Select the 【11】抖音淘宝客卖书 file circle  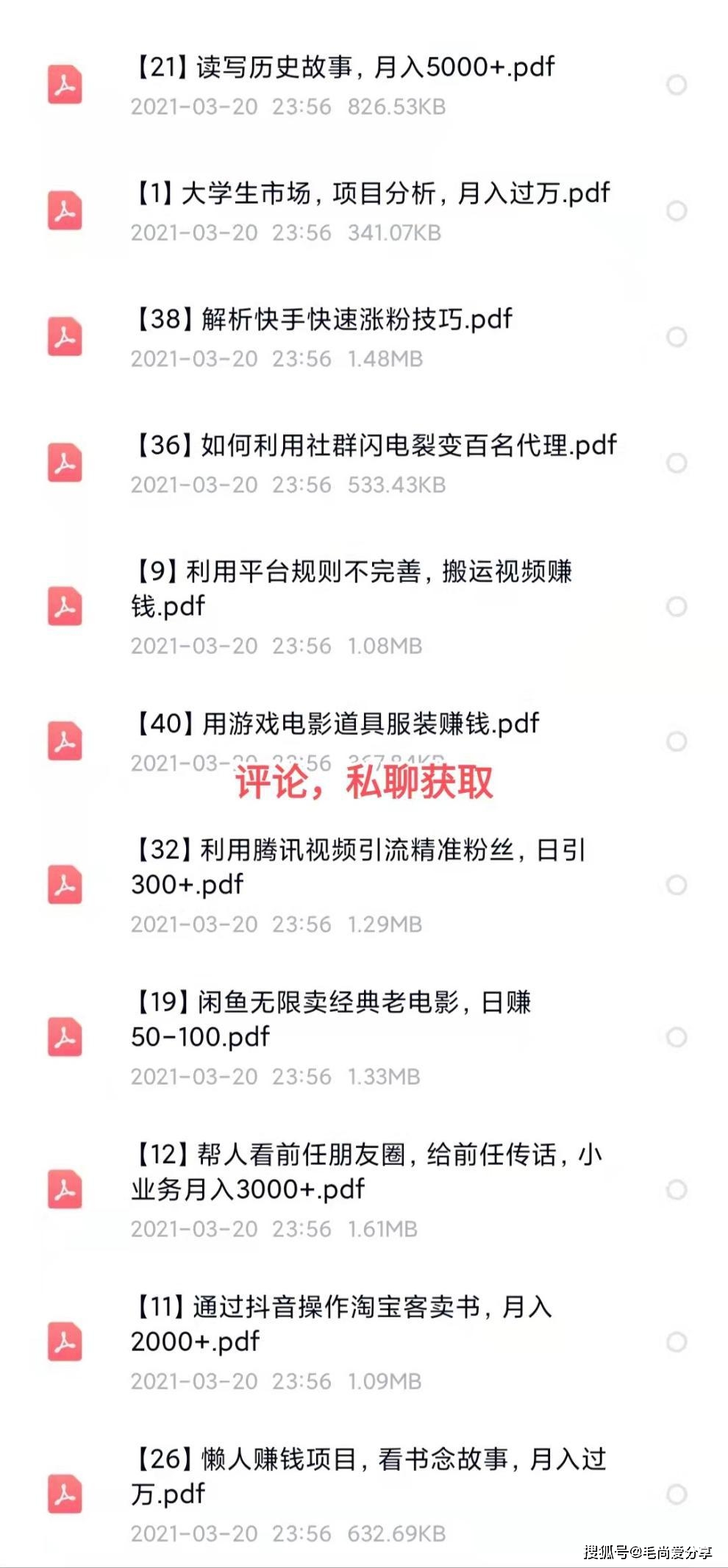point(677,1342)
